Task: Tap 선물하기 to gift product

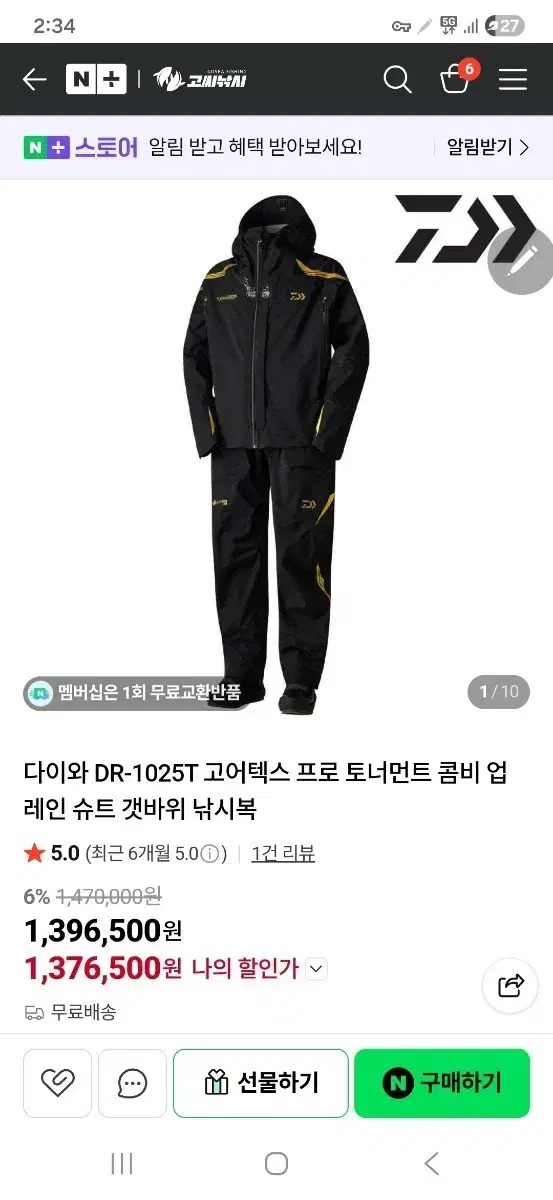Action: [x=261, y=1083]
